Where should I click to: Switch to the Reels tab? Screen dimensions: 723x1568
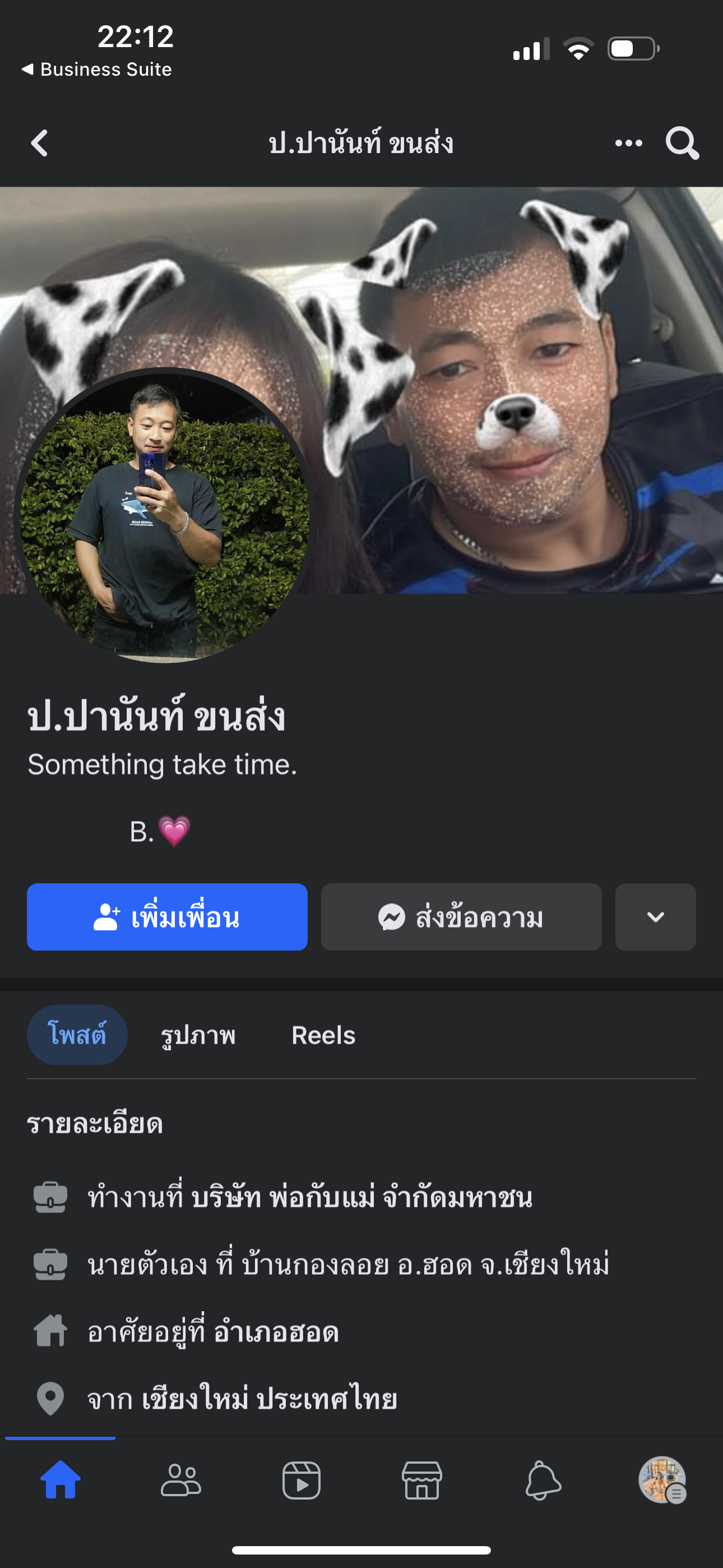click(323, 1035)
